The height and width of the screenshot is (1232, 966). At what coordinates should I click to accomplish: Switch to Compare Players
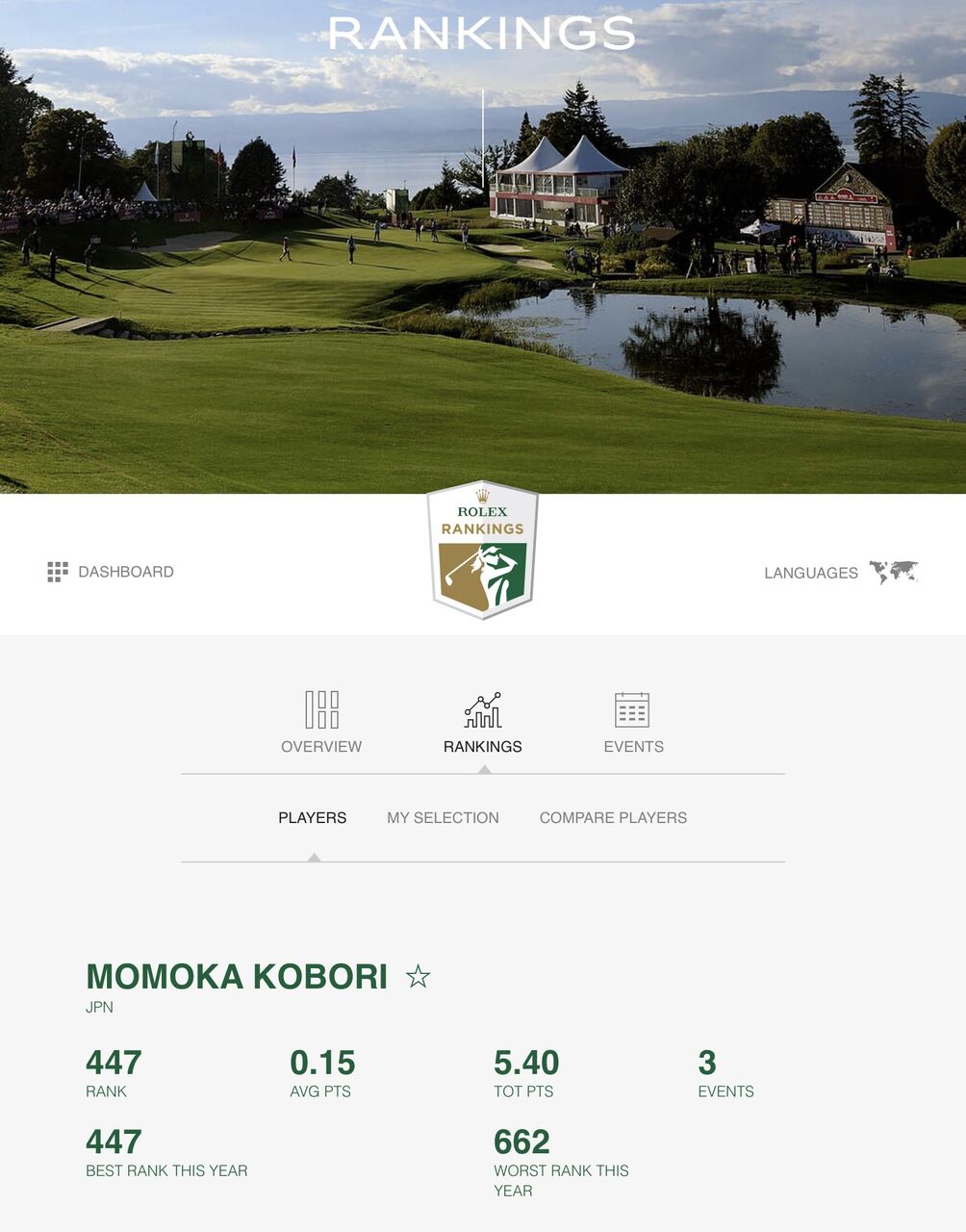(613, 817)
